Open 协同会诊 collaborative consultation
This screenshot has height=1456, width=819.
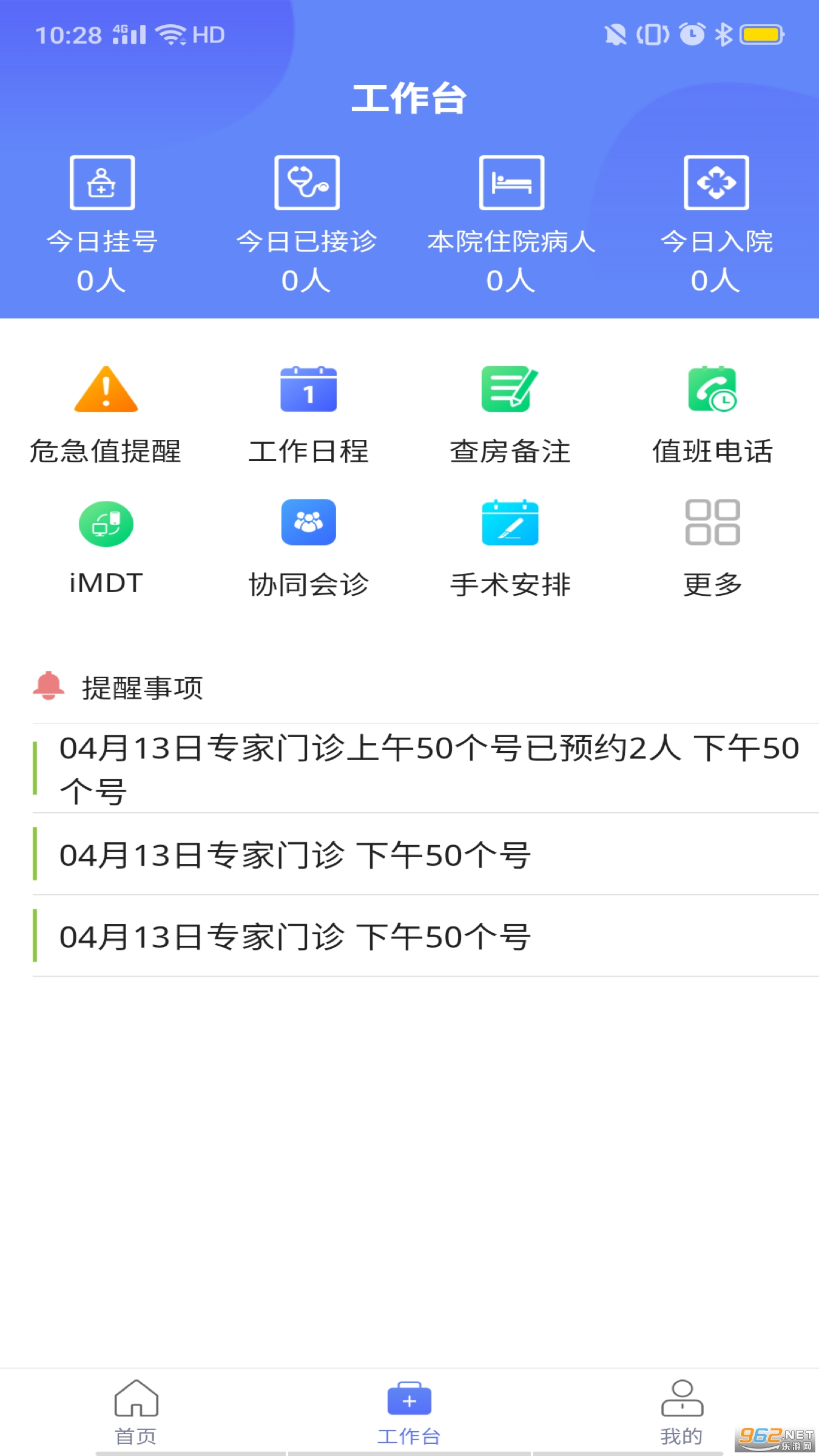pyautogui.click(x=308, y=547)
